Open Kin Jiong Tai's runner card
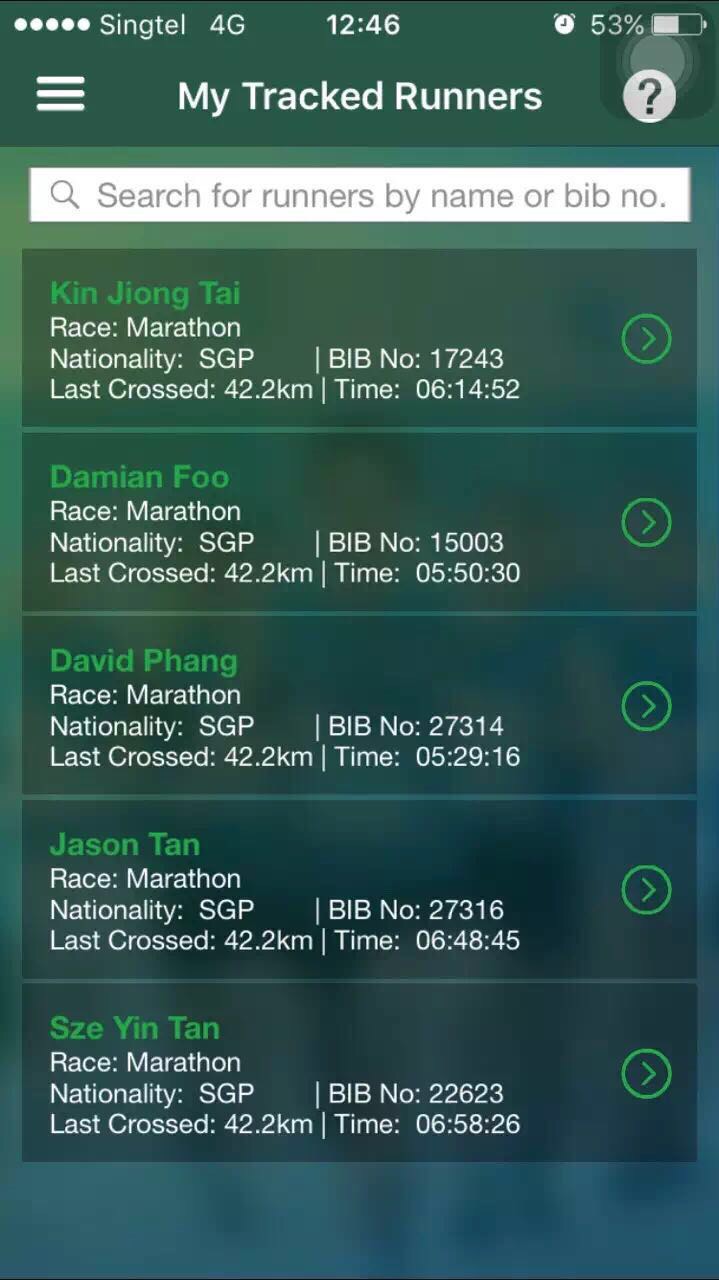 tap(360, 338)
